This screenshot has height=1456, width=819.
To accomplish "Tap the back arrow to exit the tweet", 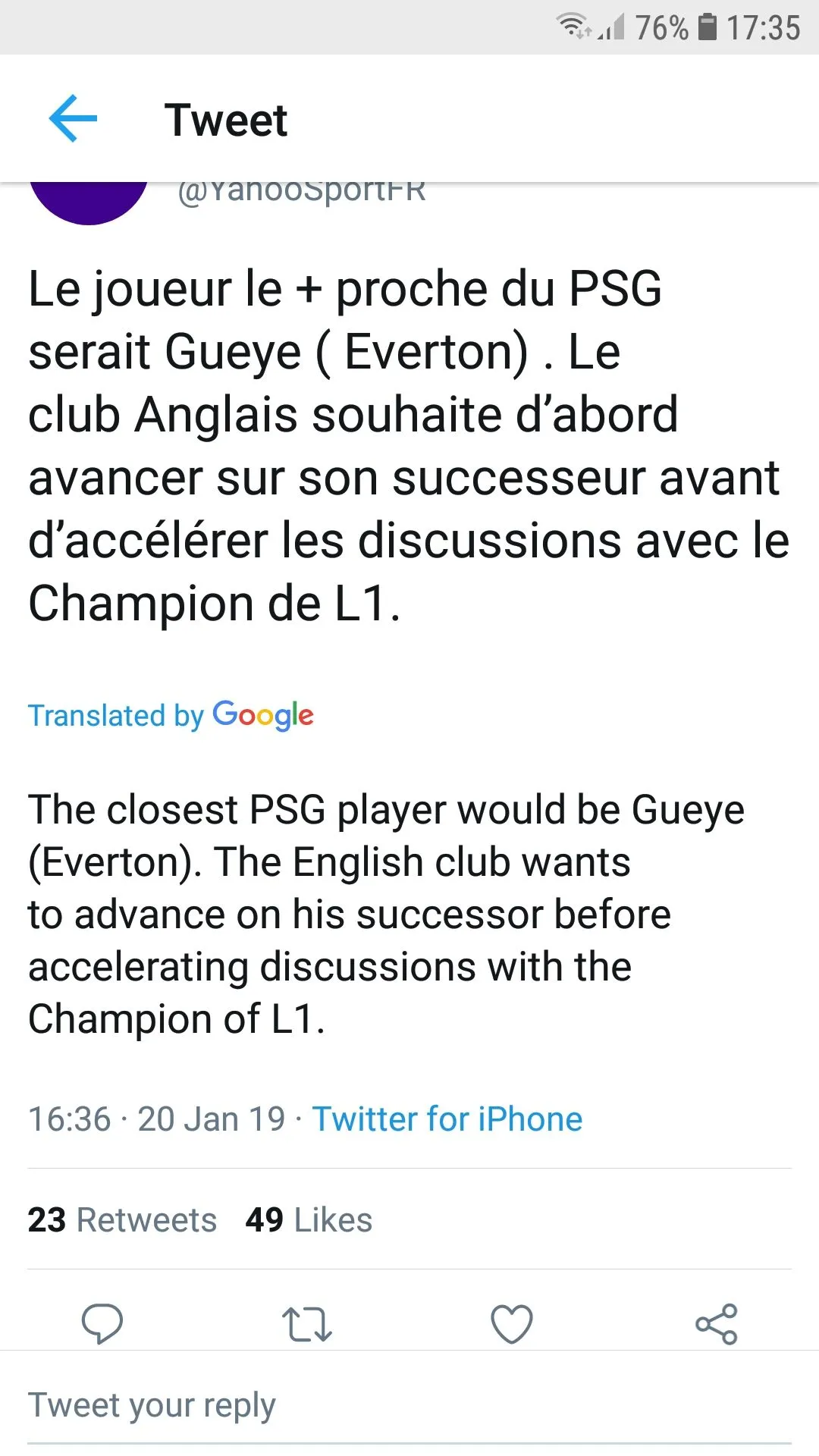I will click(x=72, y=118).
